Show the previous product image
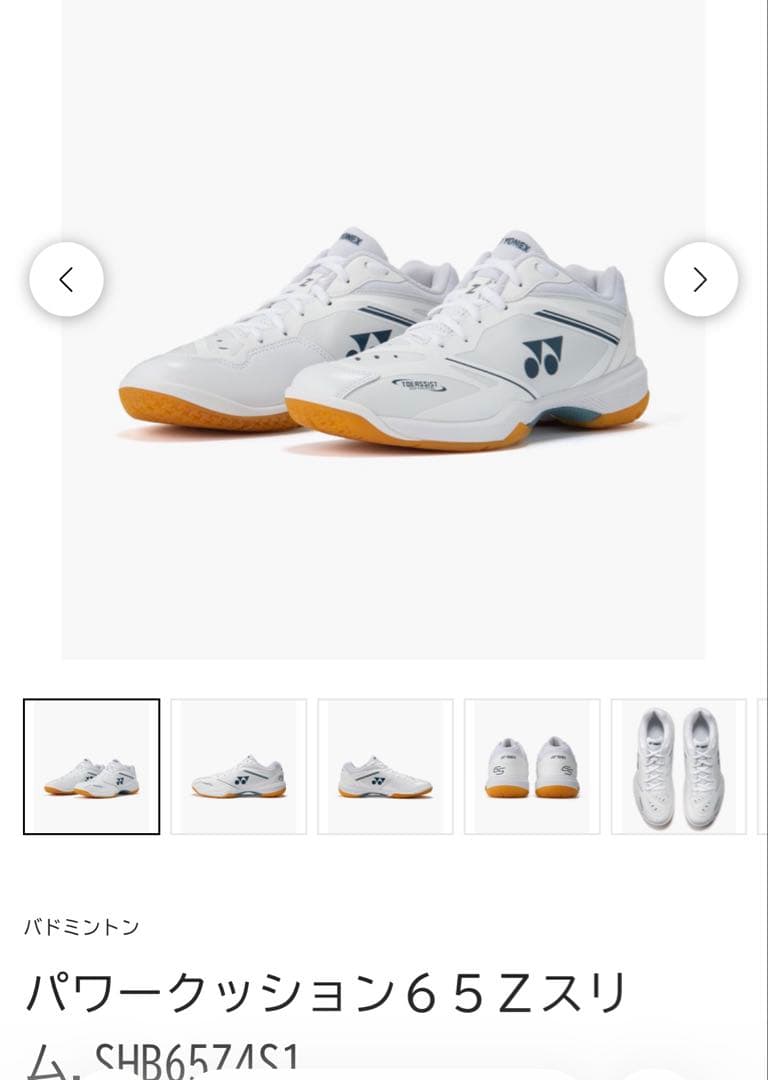The width and height of the screenshot is (768, 1080). point(66,280)
